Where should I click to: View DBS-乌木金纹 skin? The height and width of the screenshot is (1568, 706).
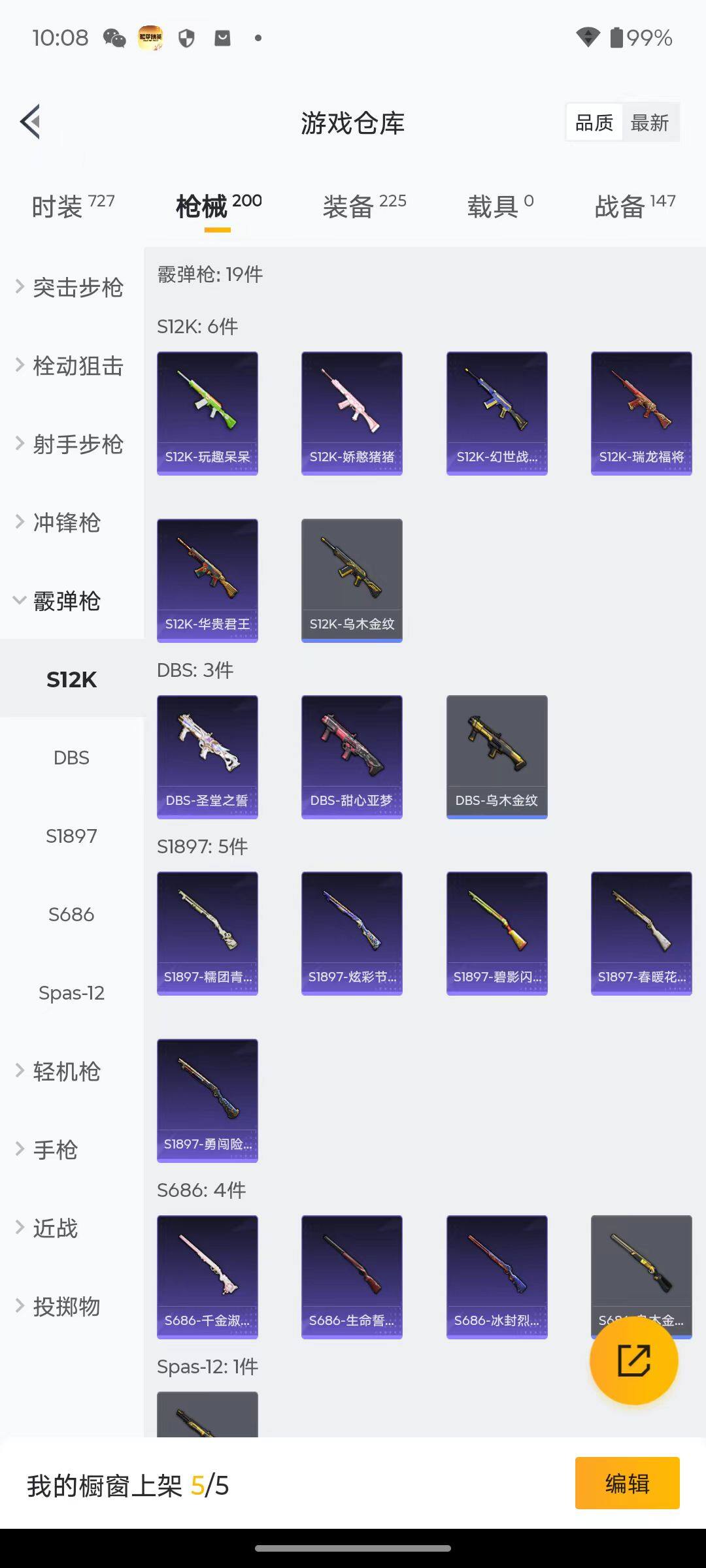click(x=497, y=757)
